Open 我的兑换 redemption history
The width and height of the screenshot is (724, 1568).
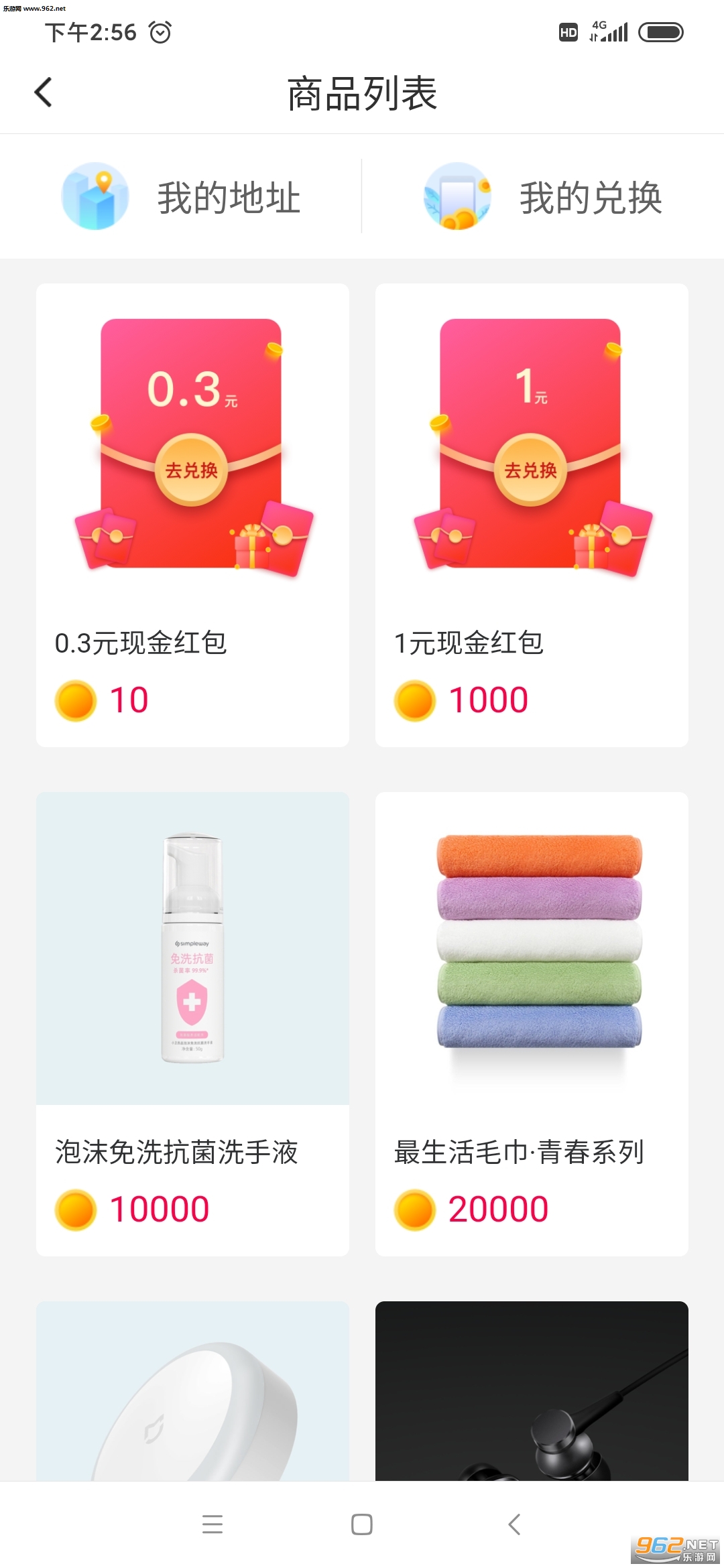(x=543, y=197)
